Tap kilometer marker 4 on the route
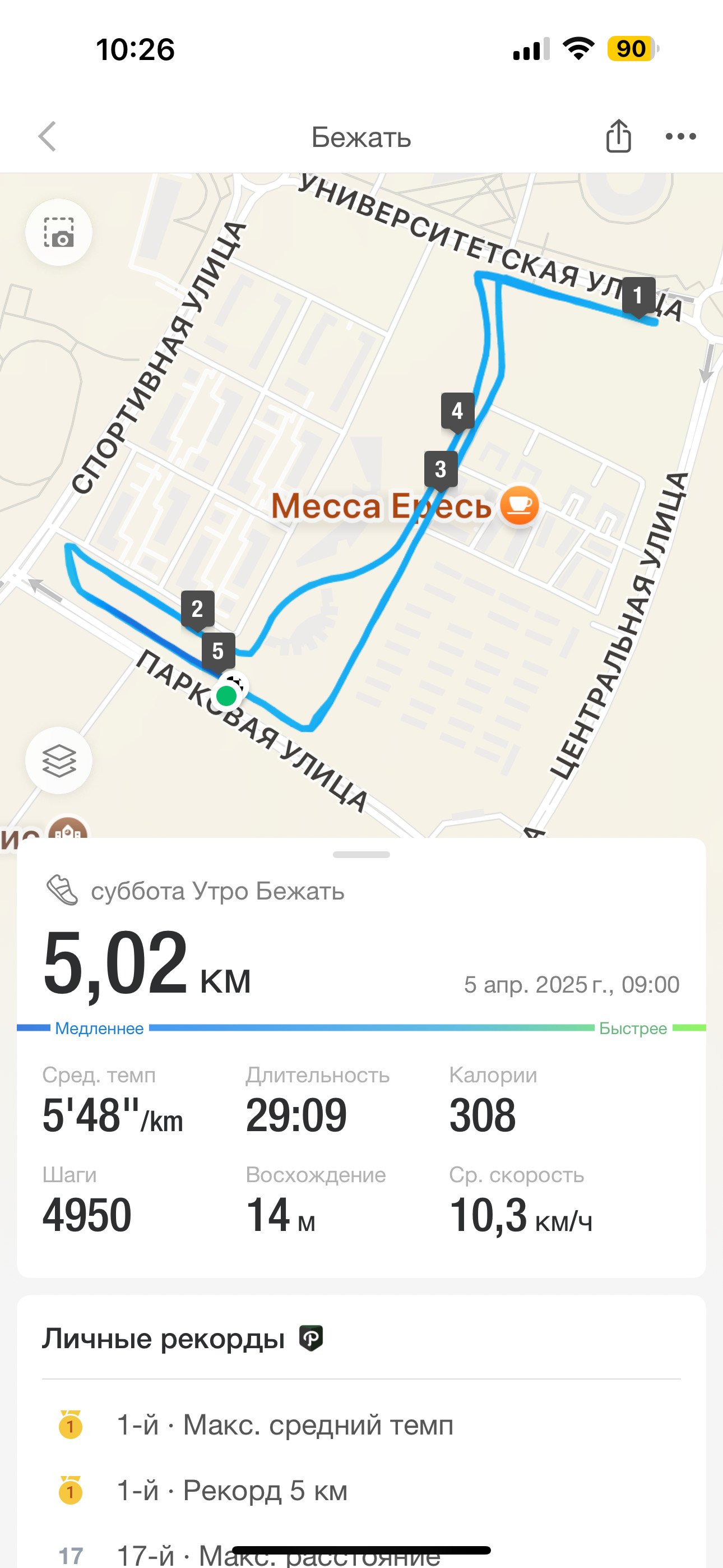Image resolution: width=723 pixels, height=1568 pixels. click(x=458, y=412)
